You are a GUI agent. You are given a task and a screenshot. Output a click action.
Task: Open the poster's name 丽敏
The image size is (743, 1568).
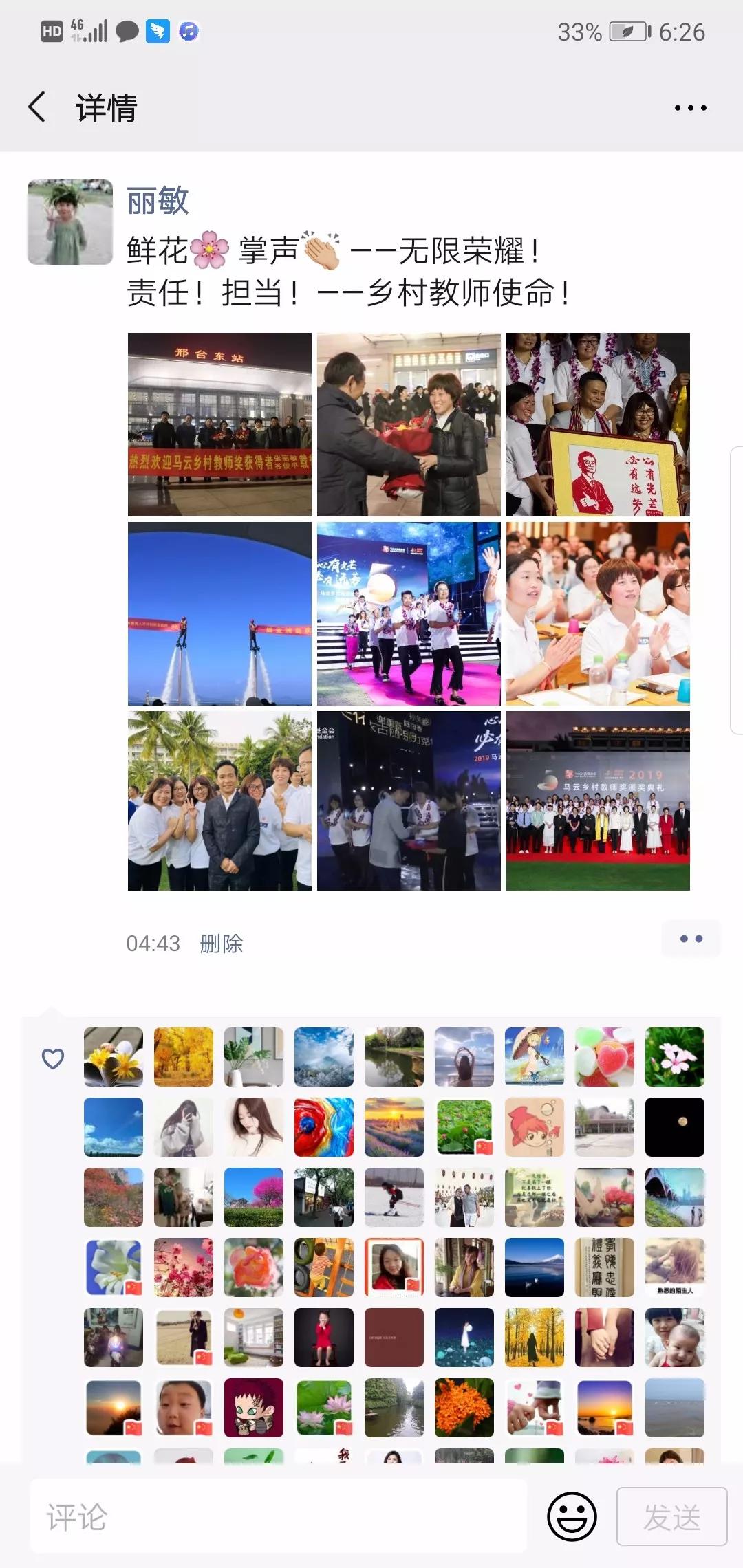coord(158,201)
